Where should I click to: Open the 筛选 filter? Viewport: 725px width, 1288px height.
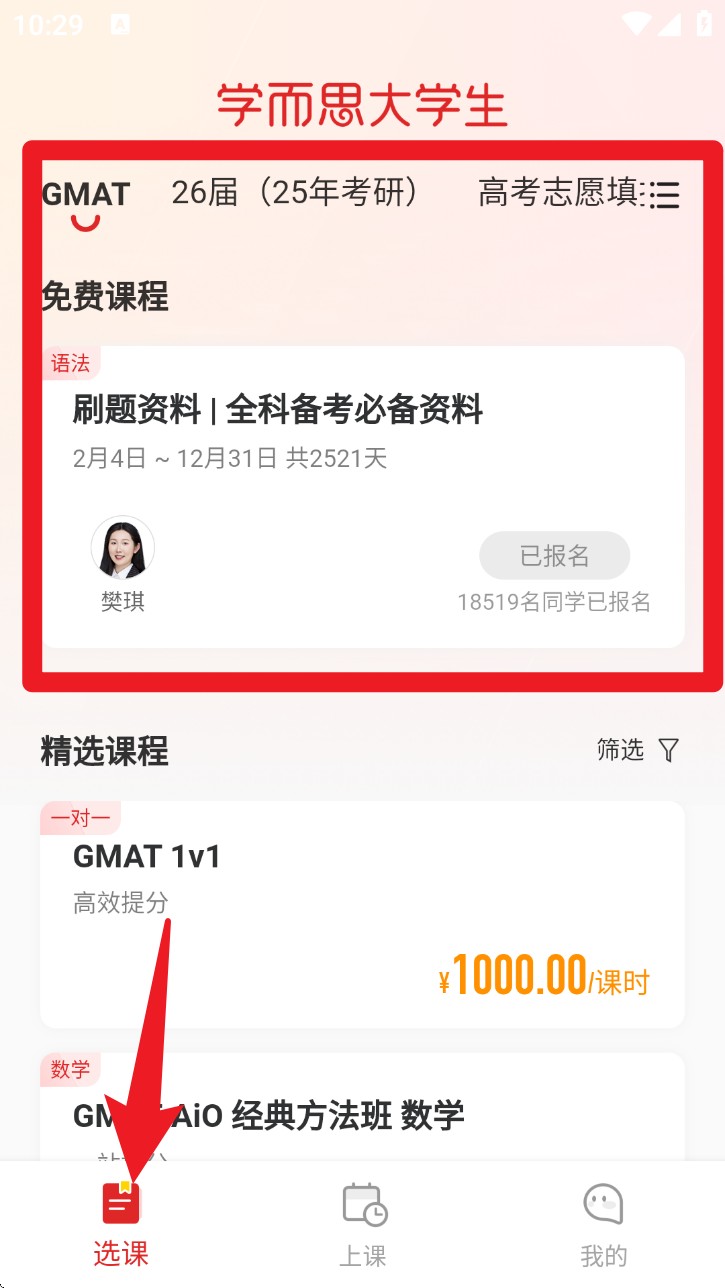pos(638,750)
